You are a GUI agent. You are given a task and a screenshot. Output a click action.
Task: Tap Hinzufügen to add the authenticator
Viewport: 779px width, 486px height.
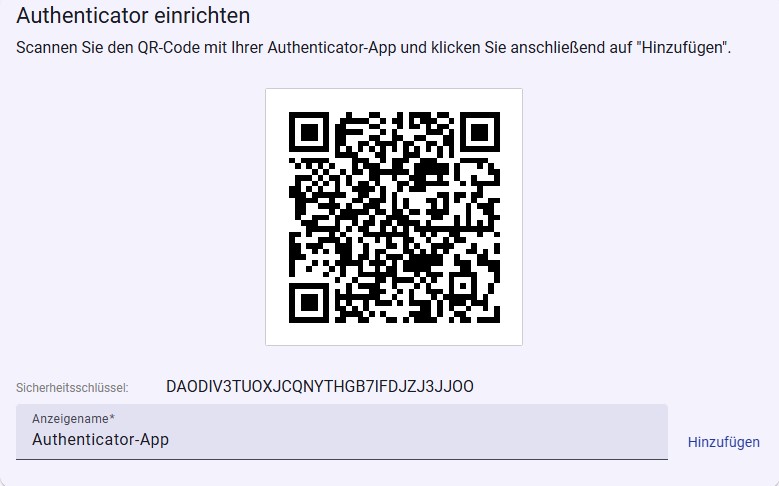pyautogui.click(x=723, y=442)
